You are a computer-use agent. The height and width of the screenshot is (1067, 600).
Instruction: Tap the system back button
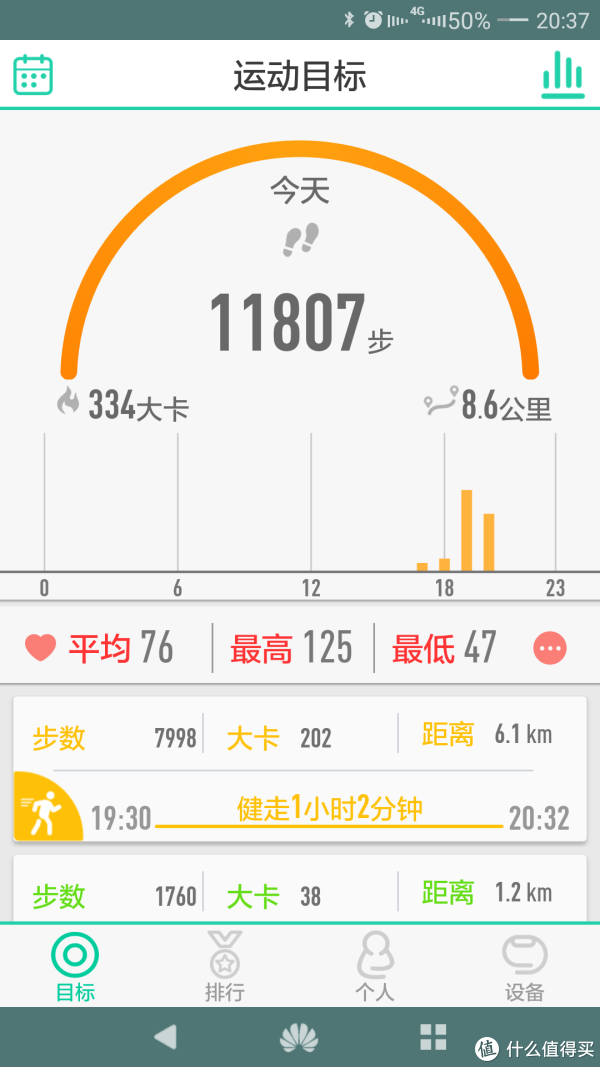pyautogui.click(x=165, y=1037)
